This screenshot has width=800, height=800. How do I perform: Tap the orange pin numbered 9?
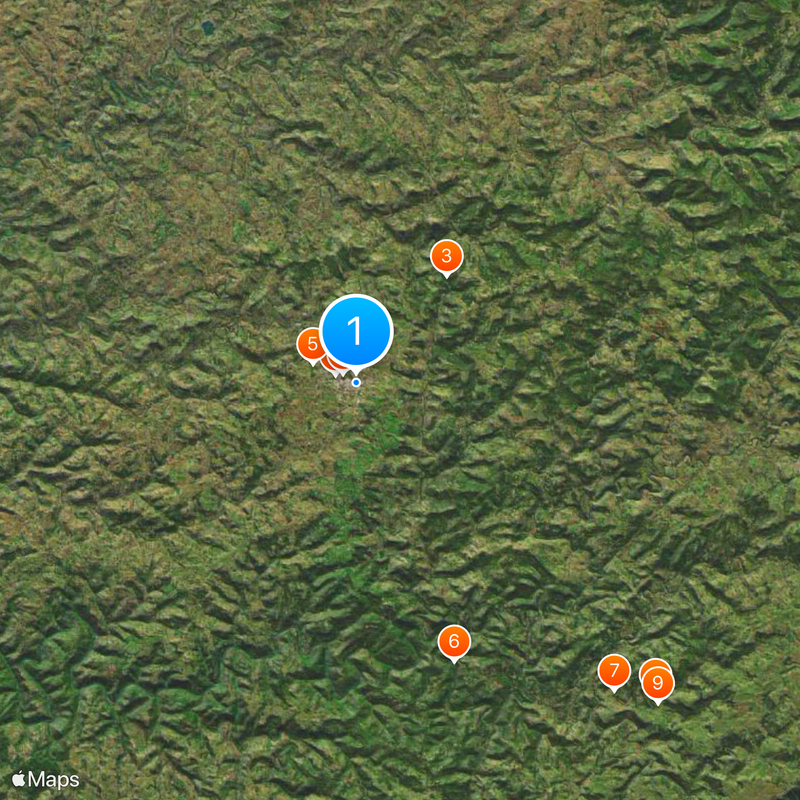(x=658, y=684)
